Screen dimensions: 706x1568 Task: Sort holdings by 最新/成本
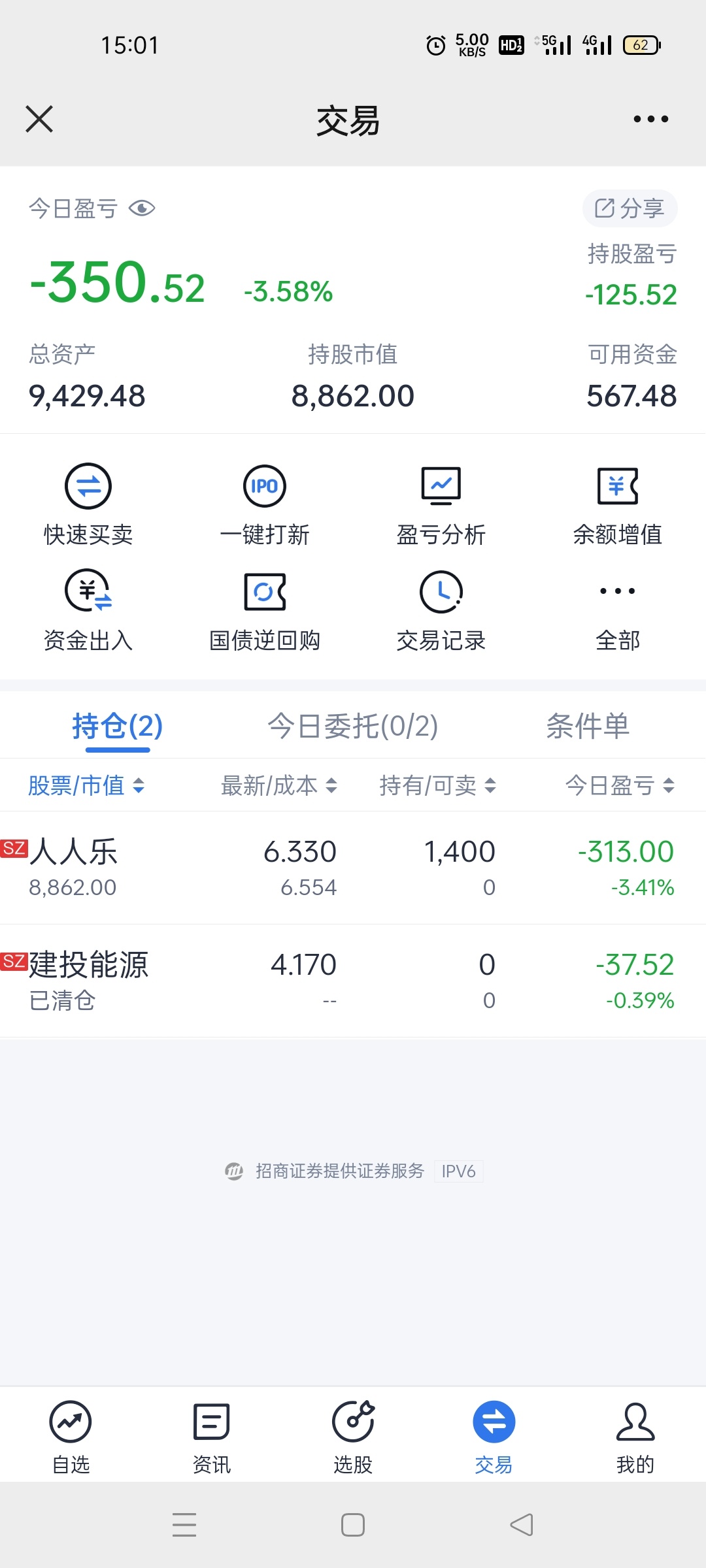pos(278,785)
